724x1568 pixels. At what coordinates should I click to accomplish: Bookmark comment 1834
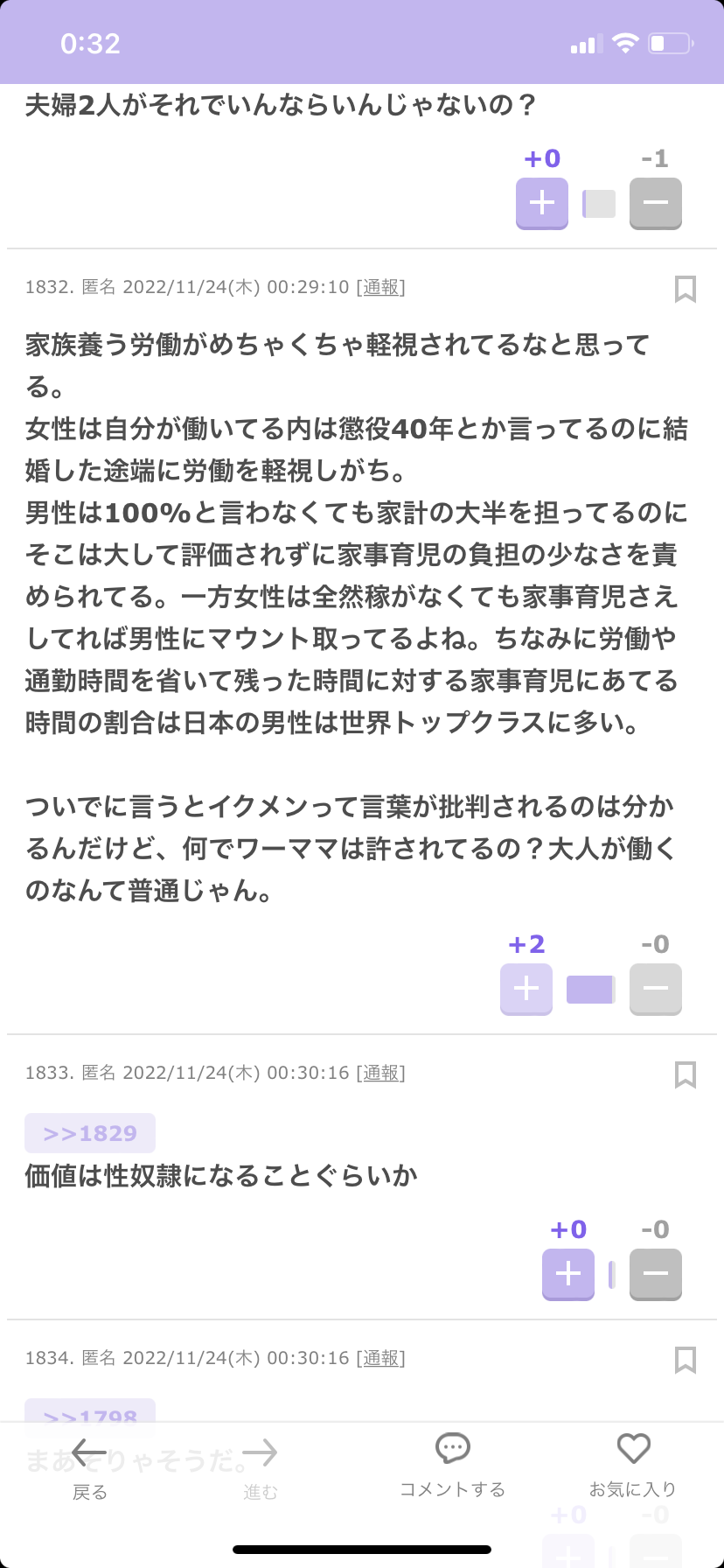click(x=686, y=1360)
